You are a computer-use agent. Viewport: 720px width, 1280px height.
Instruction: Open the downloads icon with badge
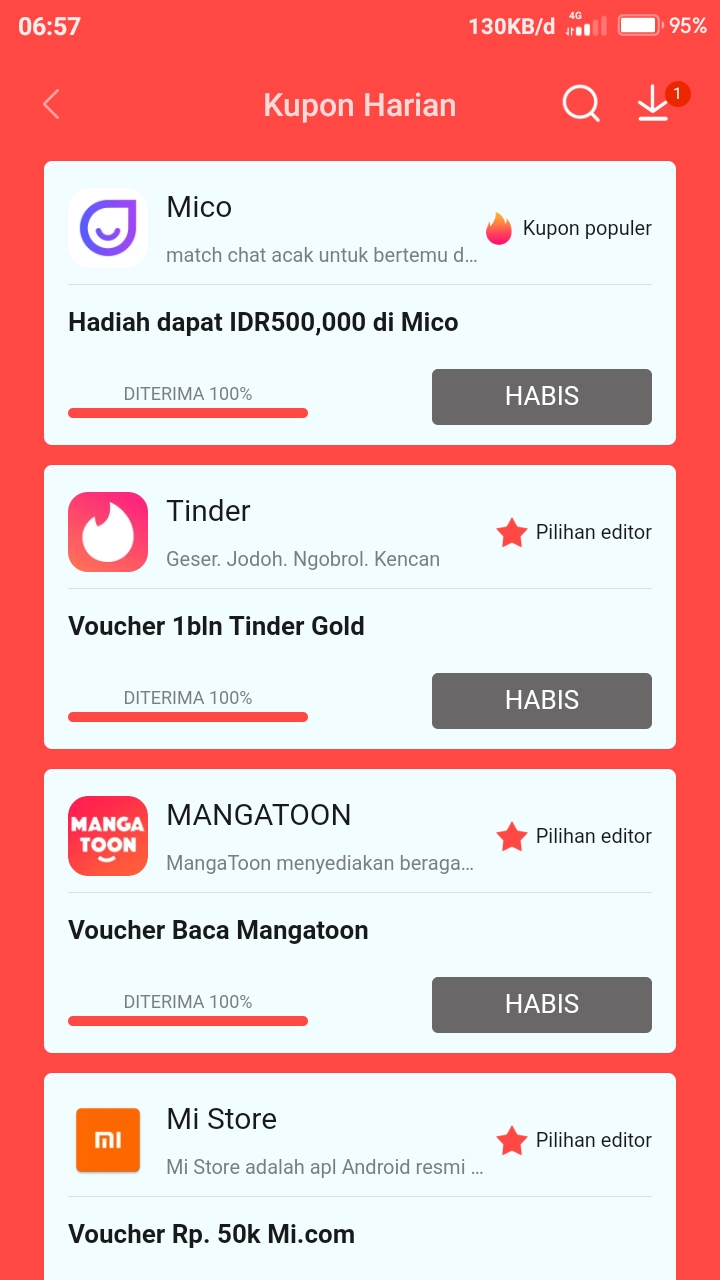(x=654, y=104)
